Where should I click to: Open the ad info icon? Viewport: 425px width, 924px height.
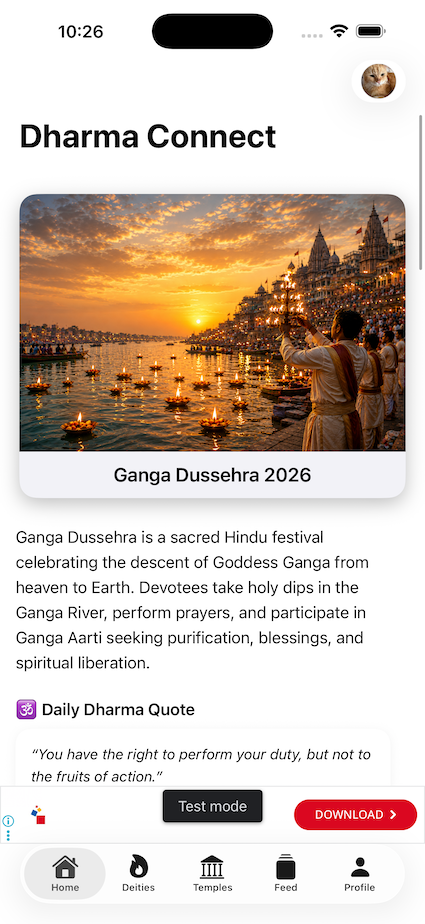tap(8, 820)
